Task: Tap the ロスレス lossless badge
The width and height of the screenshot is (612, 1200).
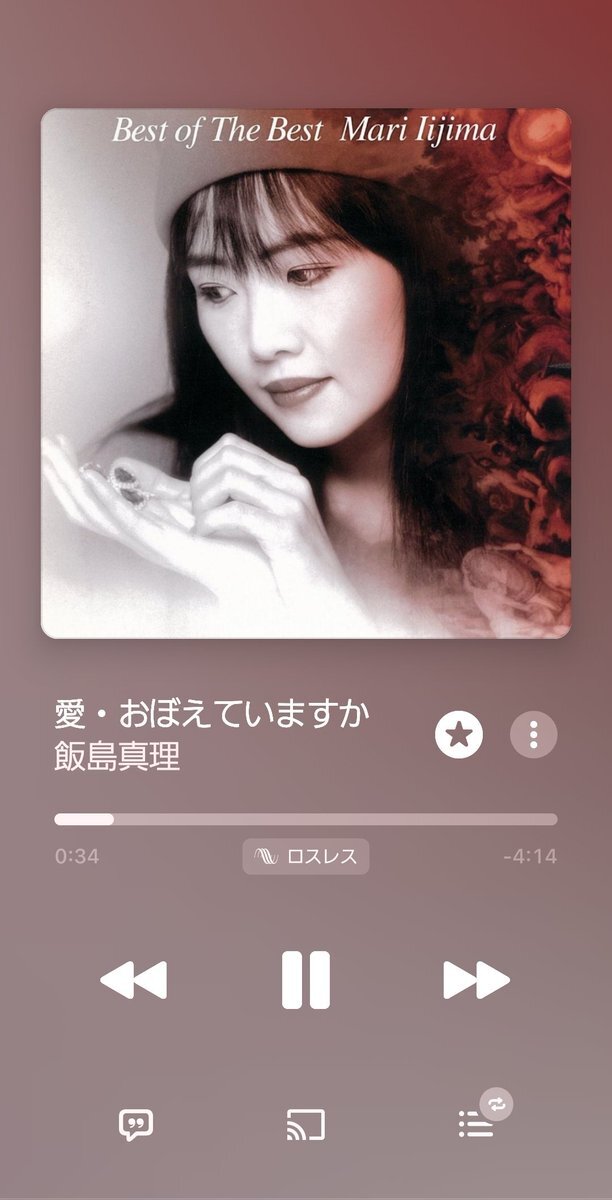Action: (x=306, y=857)
